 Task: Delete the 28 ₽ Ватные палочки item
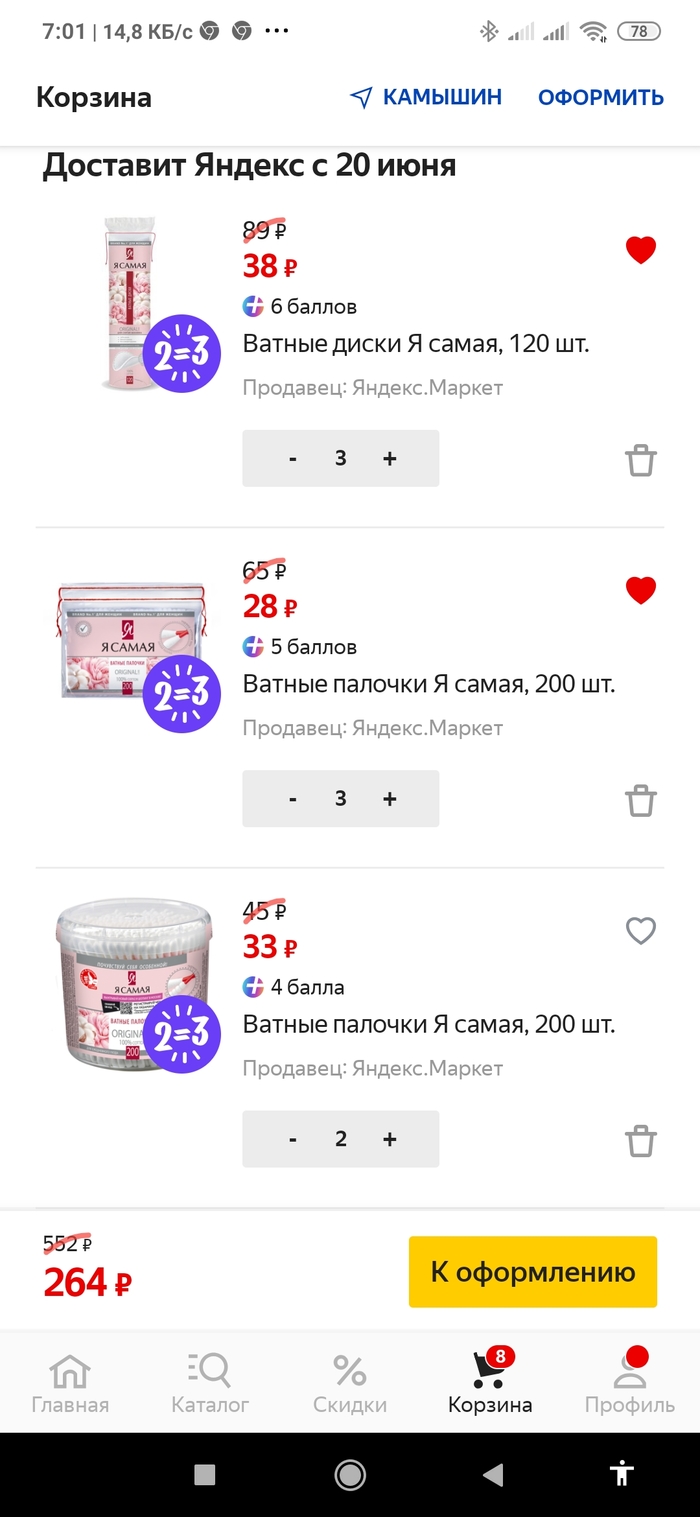(x=640, y=800)
